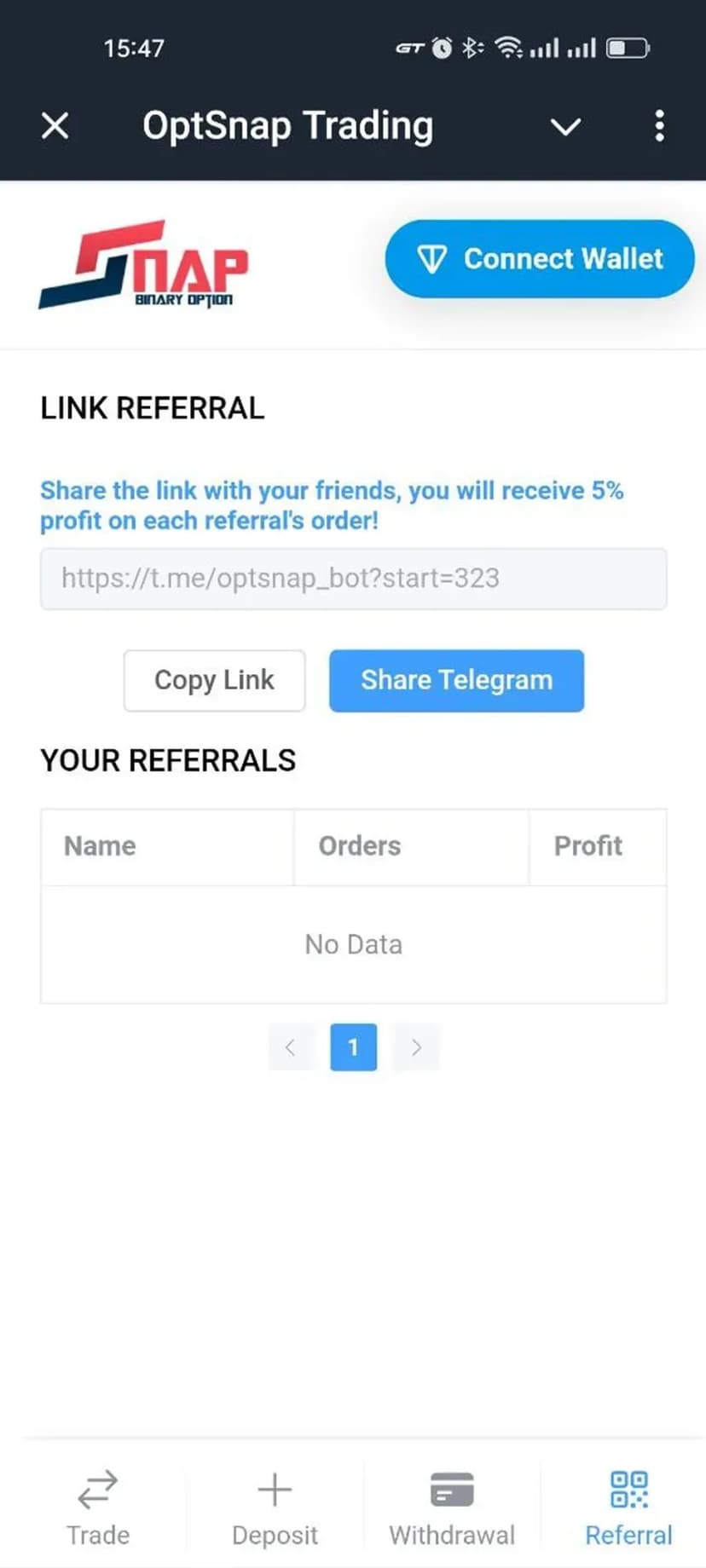Close the OptSnap Trading mini app

click(55, 126)
